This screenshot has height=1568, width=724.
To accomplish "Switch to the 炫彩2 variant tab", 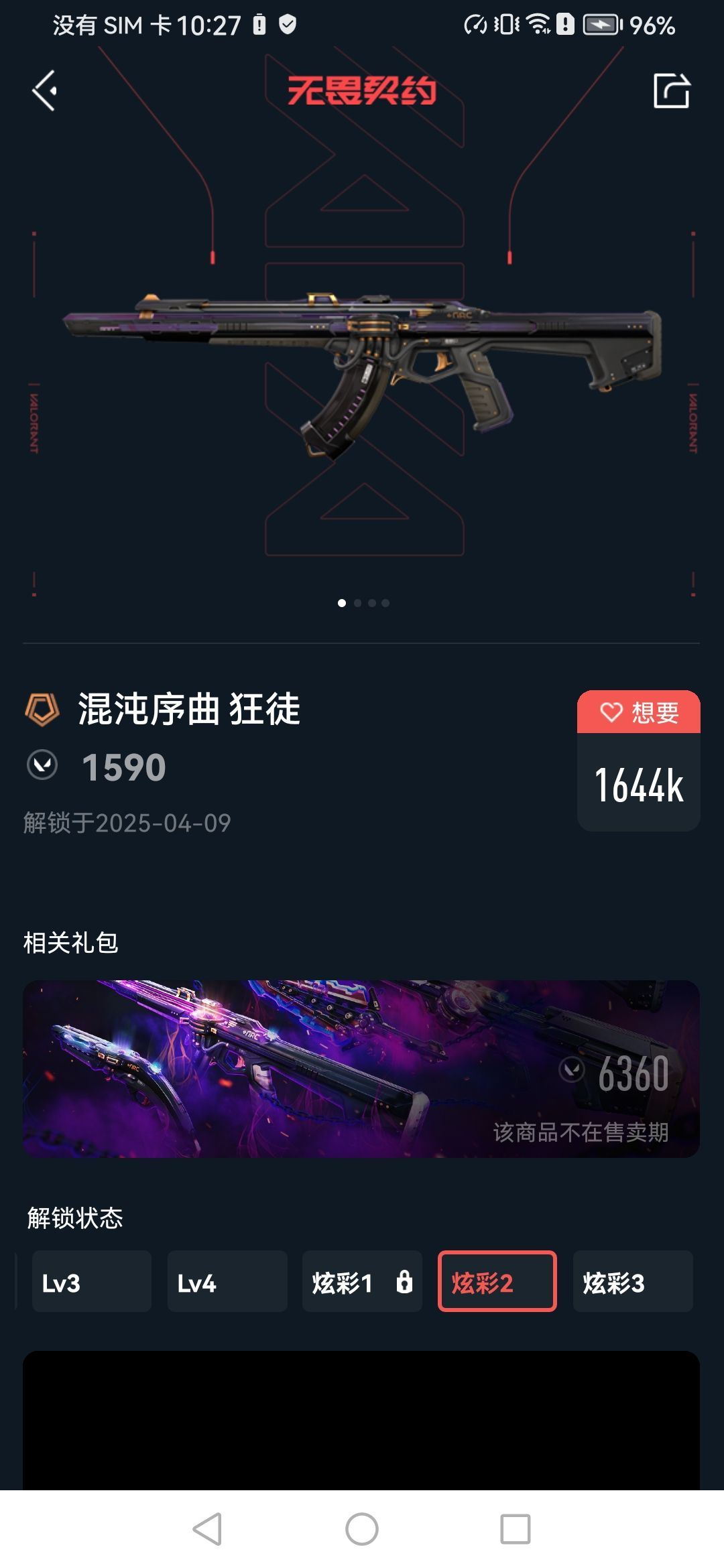I will click(497, 1281).
